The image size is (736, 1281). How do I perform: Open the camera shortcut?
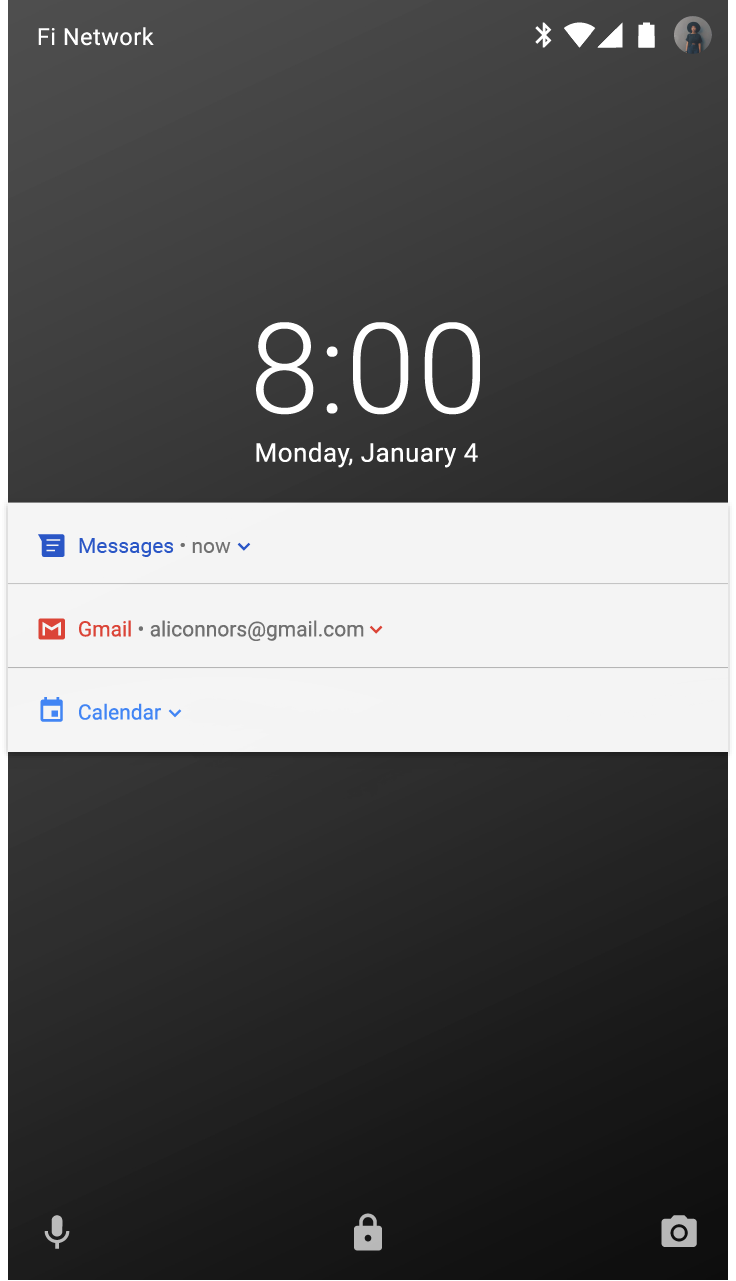(679, 1232)
